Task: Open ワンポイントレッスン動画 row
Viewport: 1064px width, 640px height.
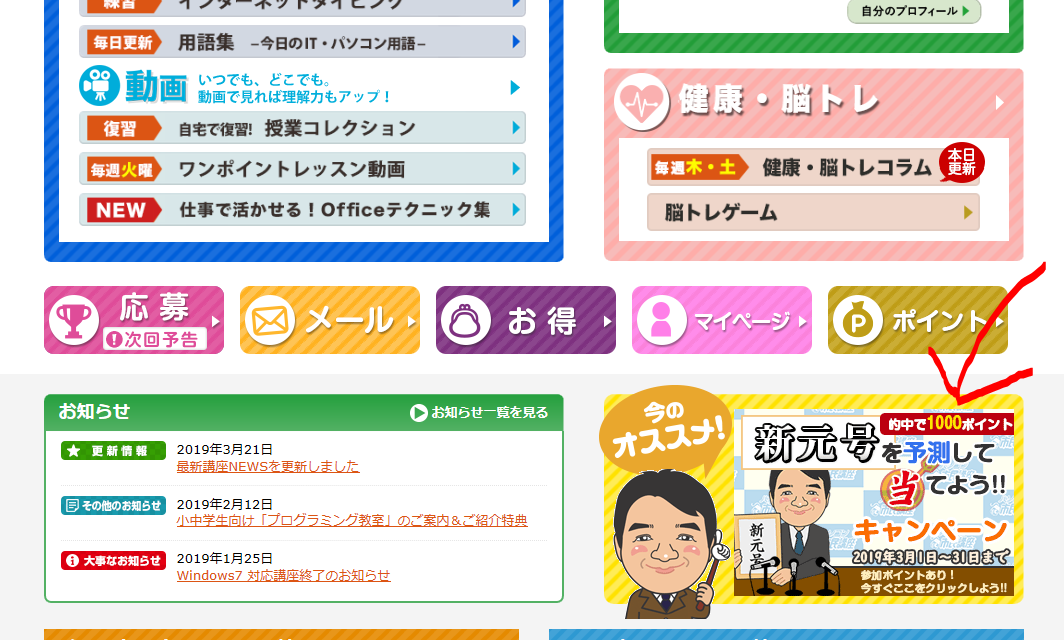Action: click(302, 169)
